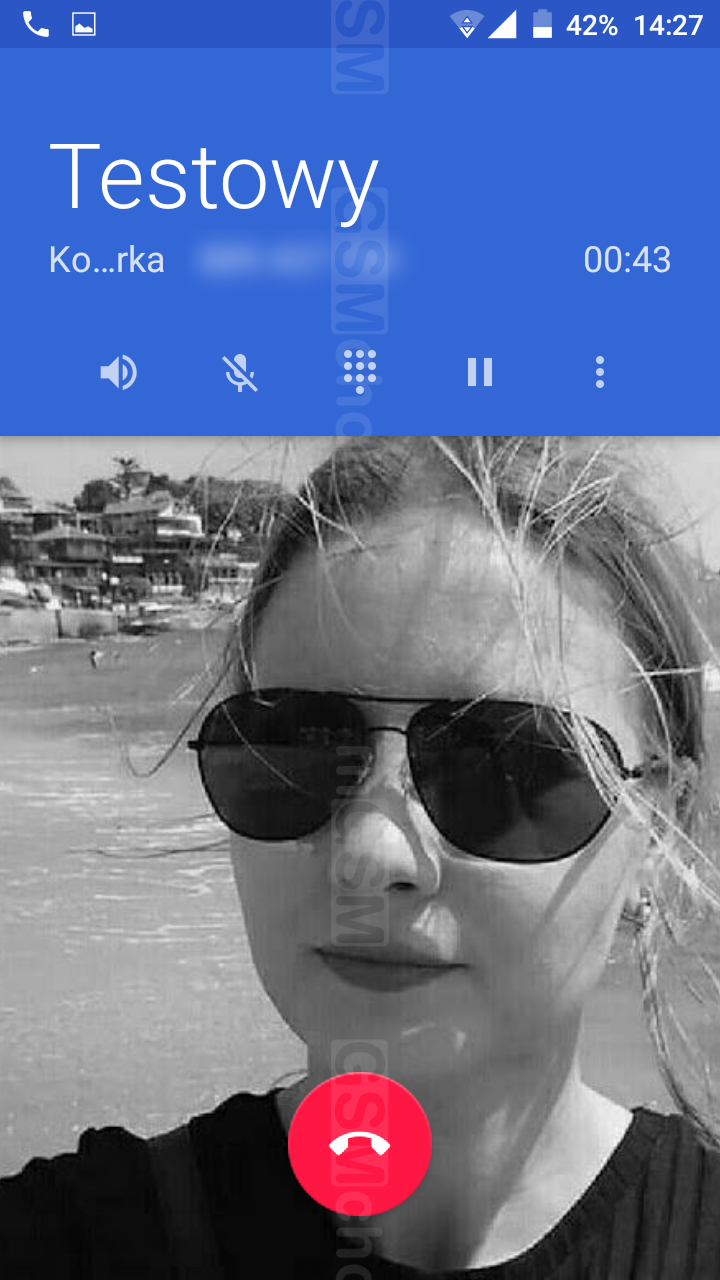Put the call on hold
Screen dimensions: 720x1280
click(x=480, y=373)
